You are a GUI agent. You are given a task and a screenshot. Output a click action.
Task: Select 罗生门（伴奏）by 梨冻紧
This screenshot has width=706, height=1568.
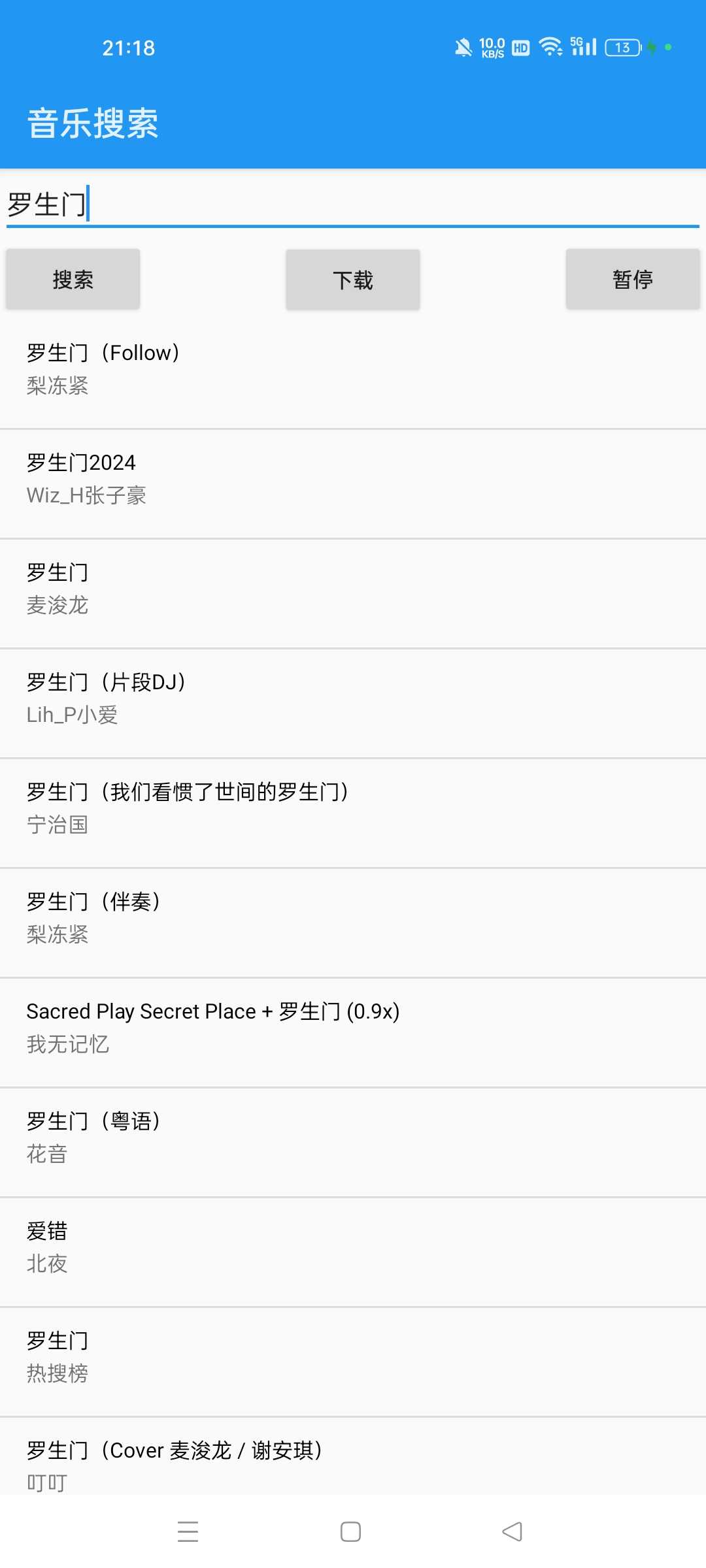tap(353, 918)
